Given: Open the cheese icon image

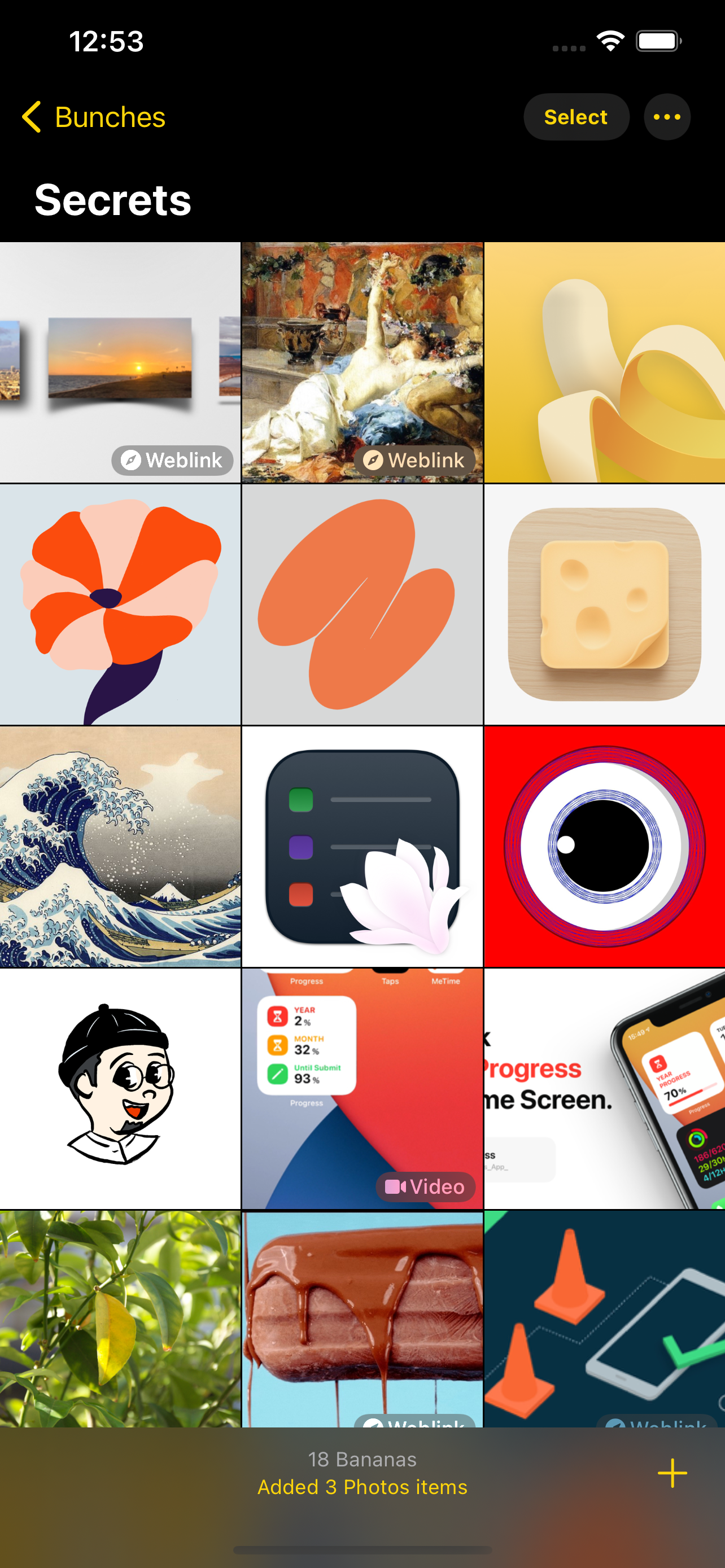Looking at the screenshot, I should click(x=604, y=604).
